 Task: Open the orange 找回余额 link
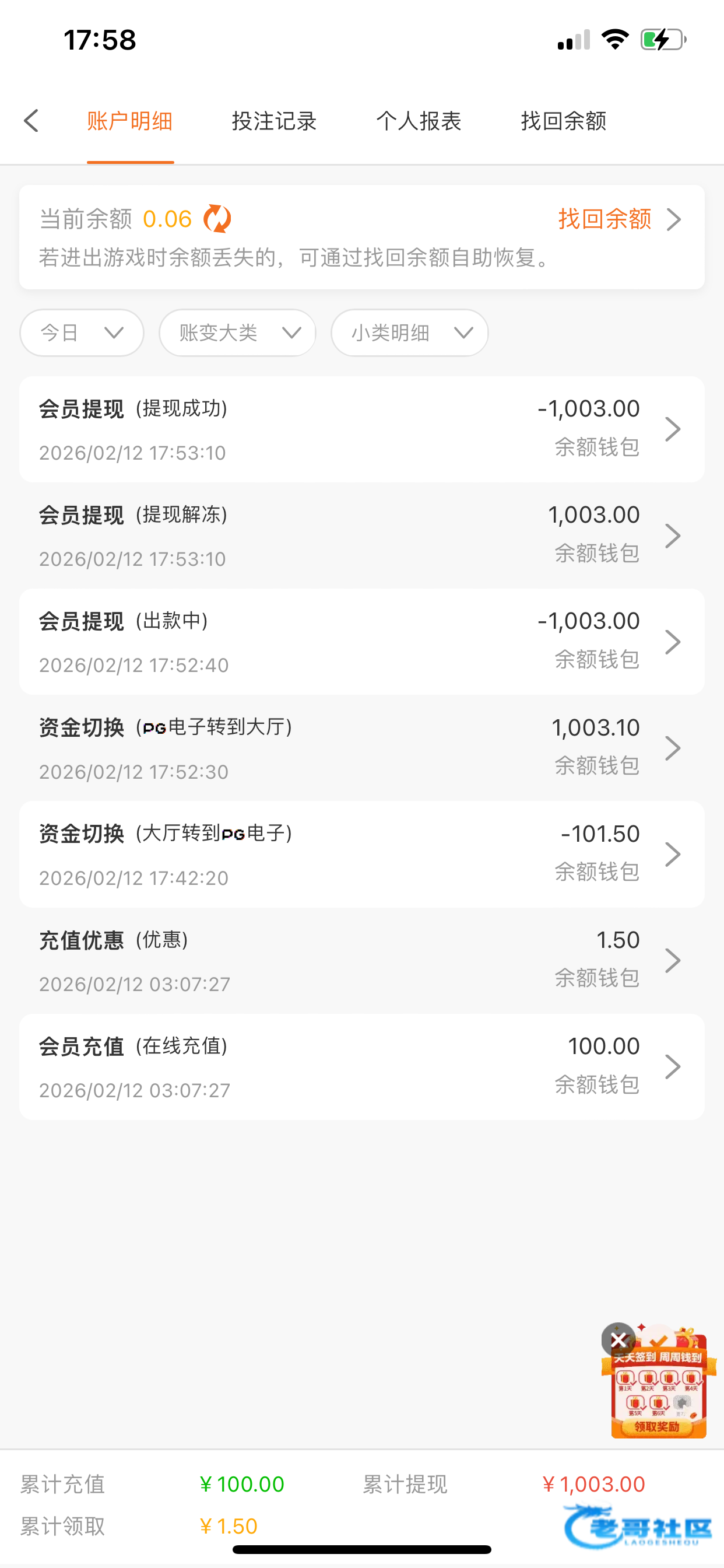point(618,219)
